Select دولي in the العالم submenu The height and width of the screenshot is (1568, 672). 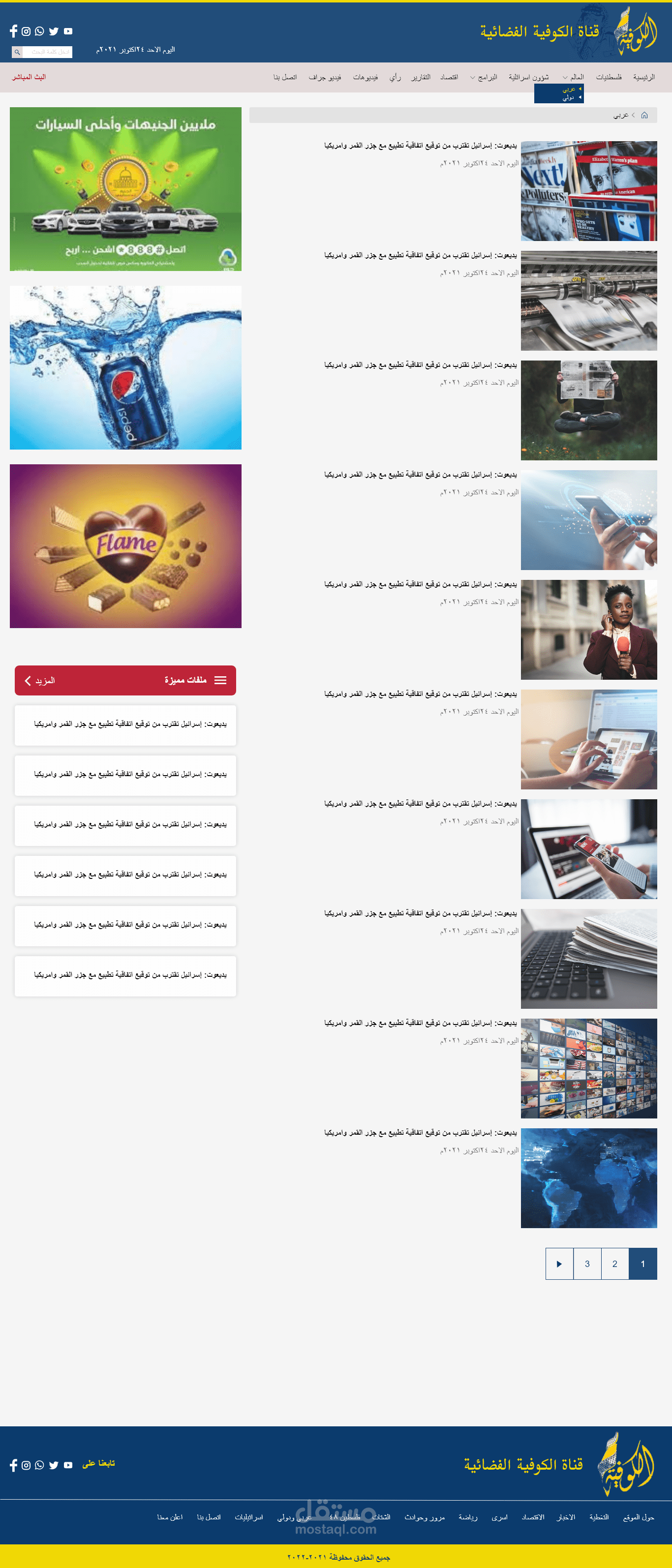(568, 97)
